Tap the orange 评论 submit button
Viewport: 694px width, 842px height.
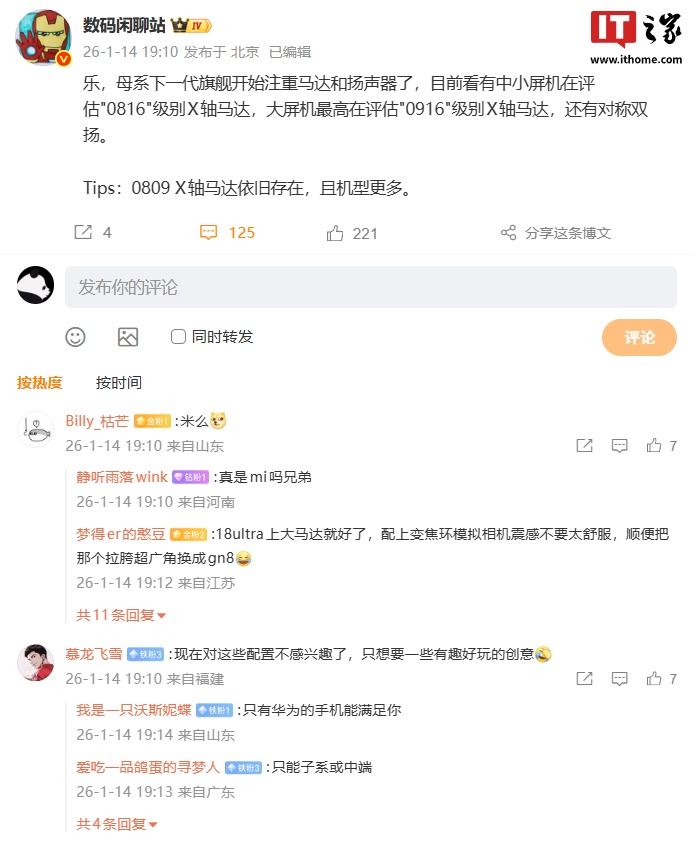click(639, 337)
